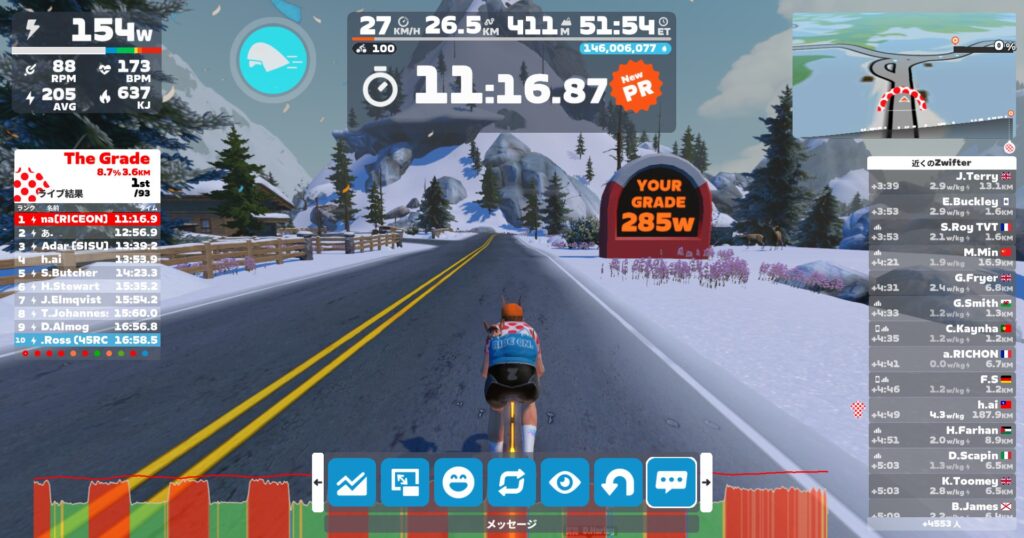The width and height of the screenshot is (1024, 538).
Task: Make a U-turn with the arrow button
Action: [618, 482]
